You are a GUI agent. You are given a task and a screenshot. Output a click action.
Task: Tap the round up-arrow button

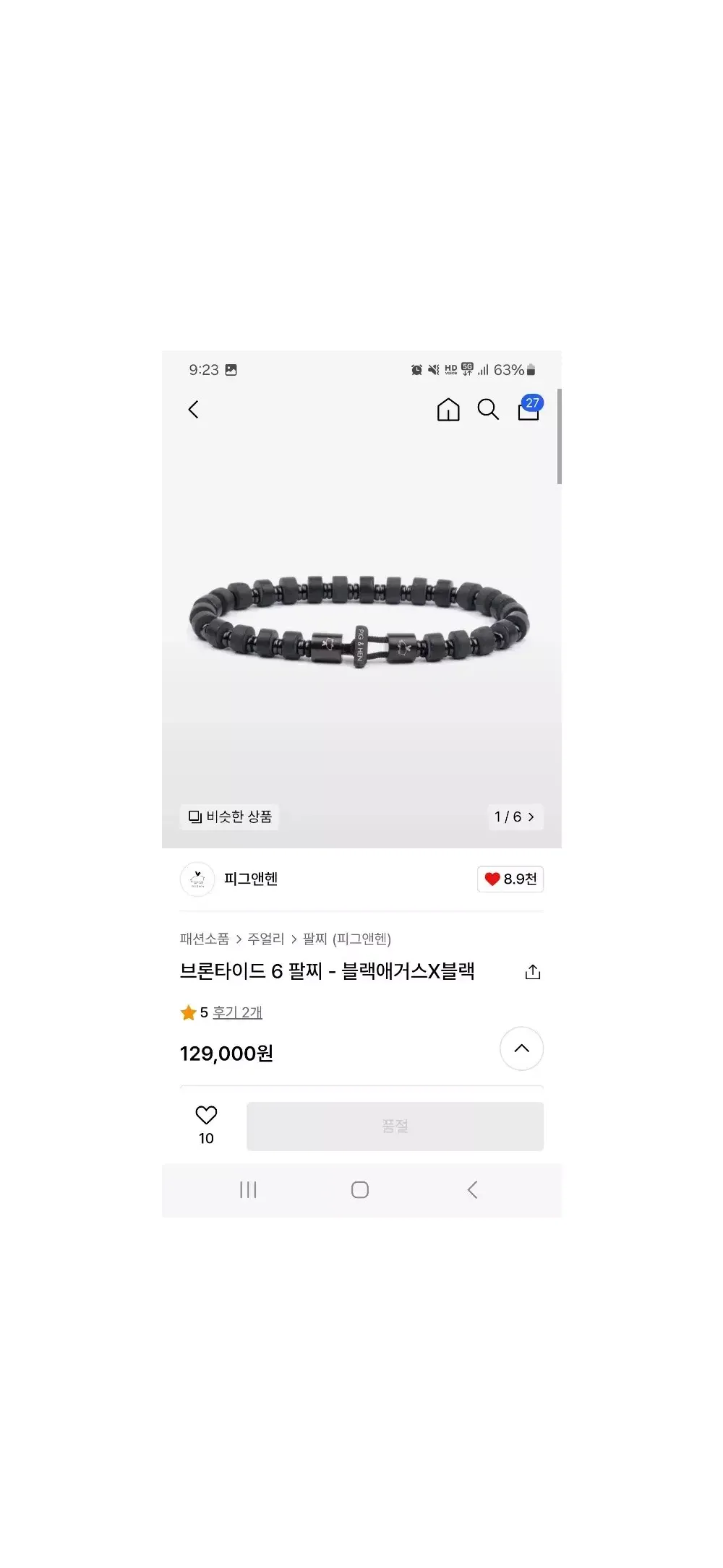tap(521, 1048)
